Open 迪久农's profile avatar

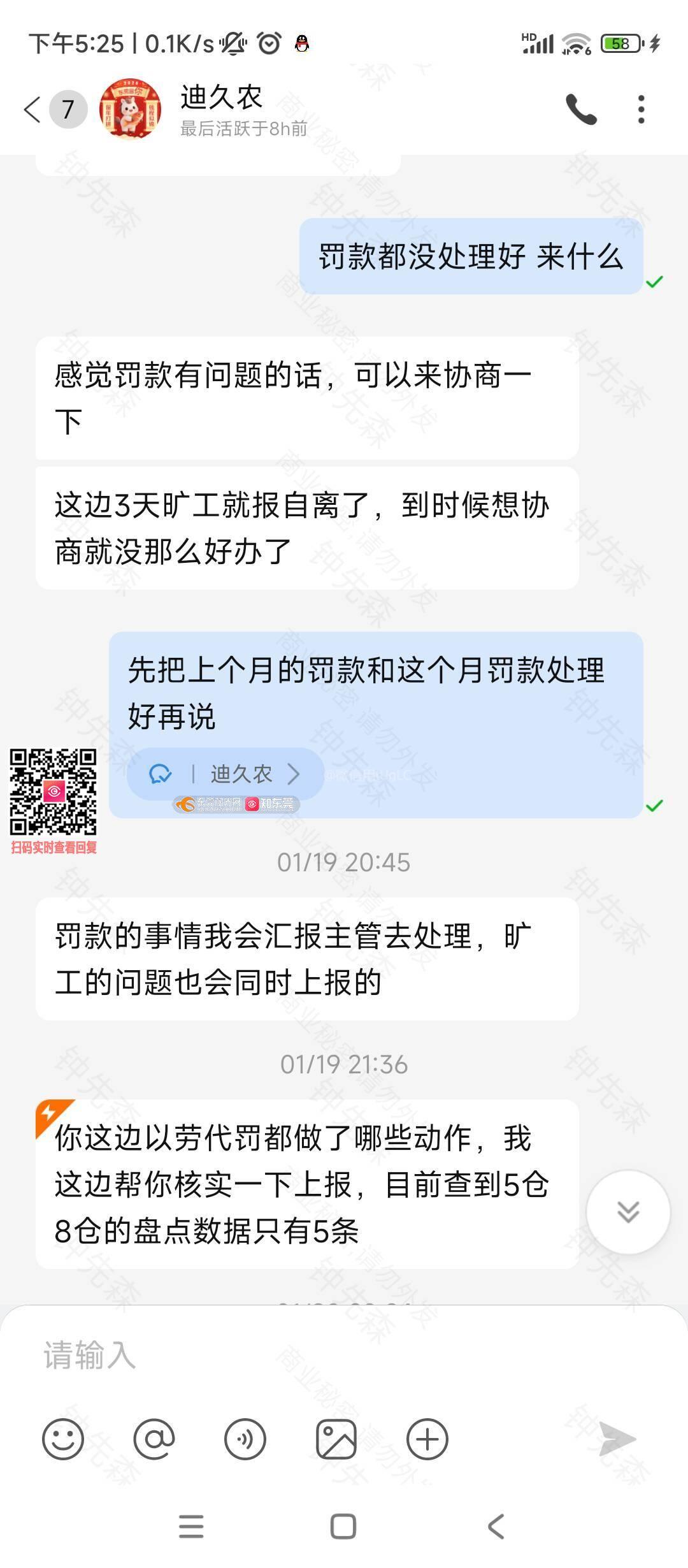pyautogui.click(x=130, y=110)
